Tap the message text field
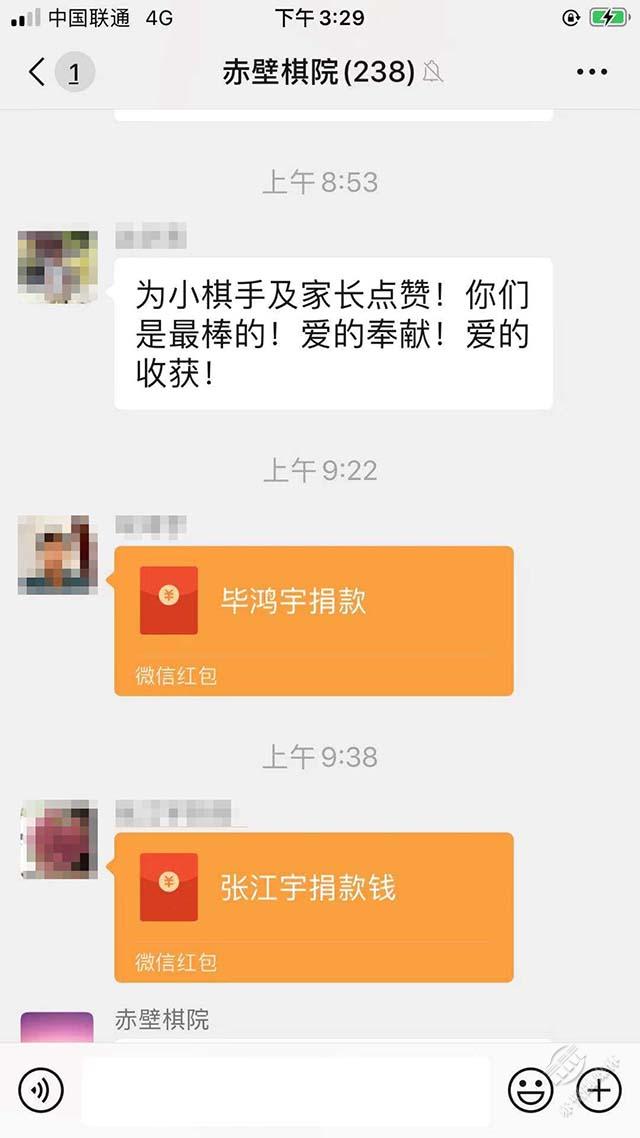The width and height of the screenshot is (640, 1138). [x=285, y=1090]
